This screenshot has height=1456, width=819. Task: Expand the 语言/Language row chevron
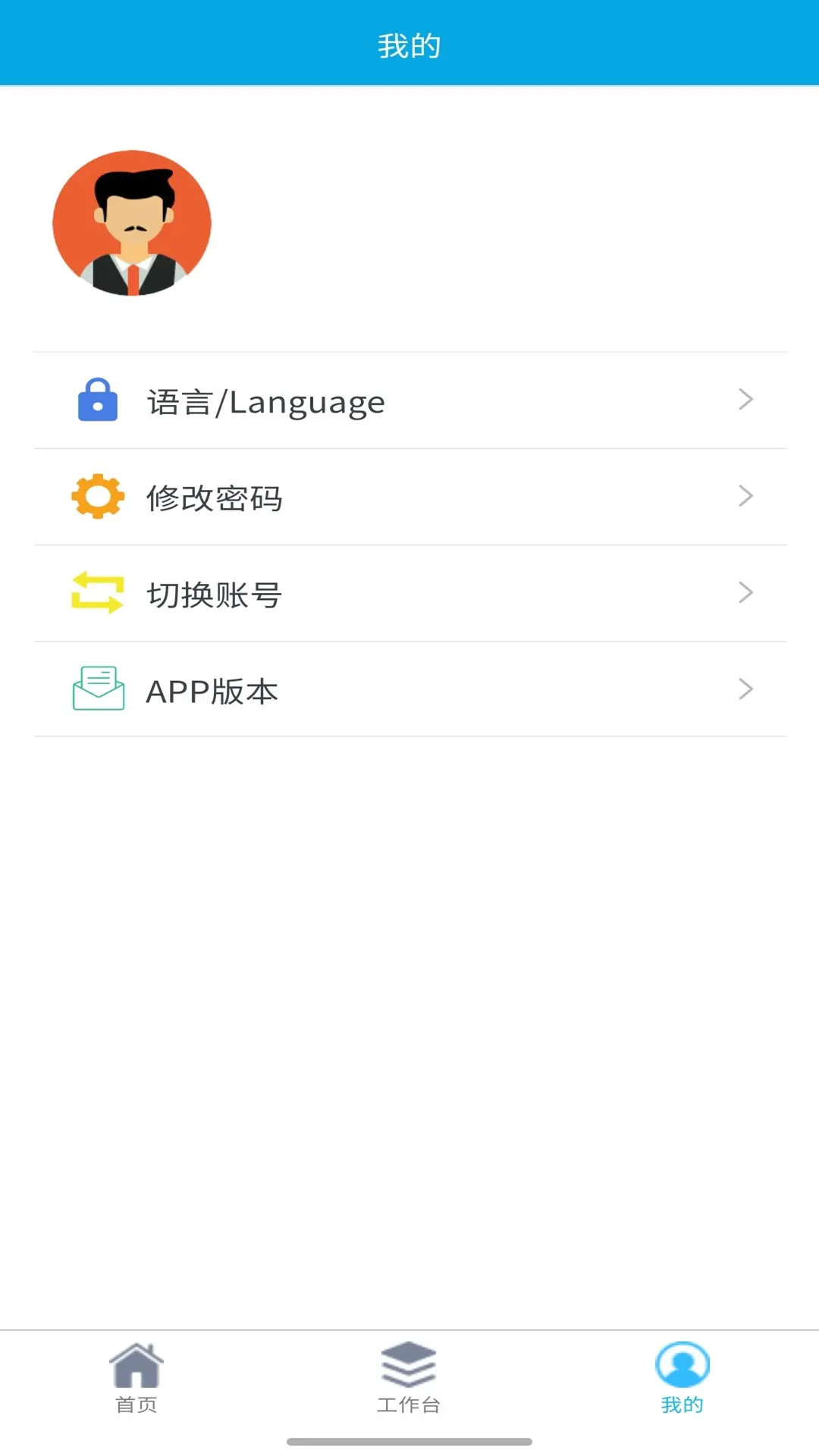click(x=746, y=400)
